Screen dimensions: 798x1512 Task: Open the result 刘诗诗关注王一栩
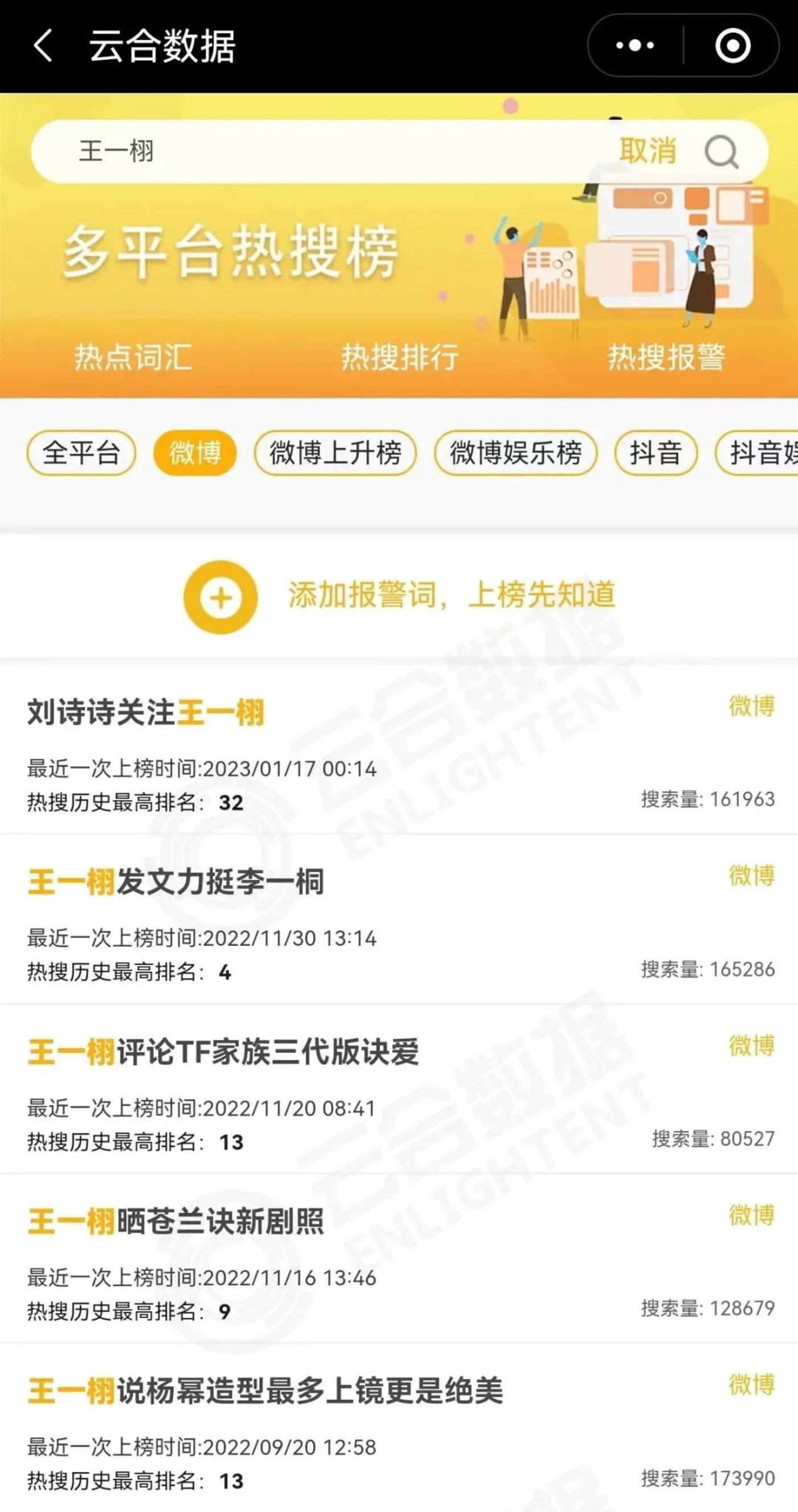point(145,713)
